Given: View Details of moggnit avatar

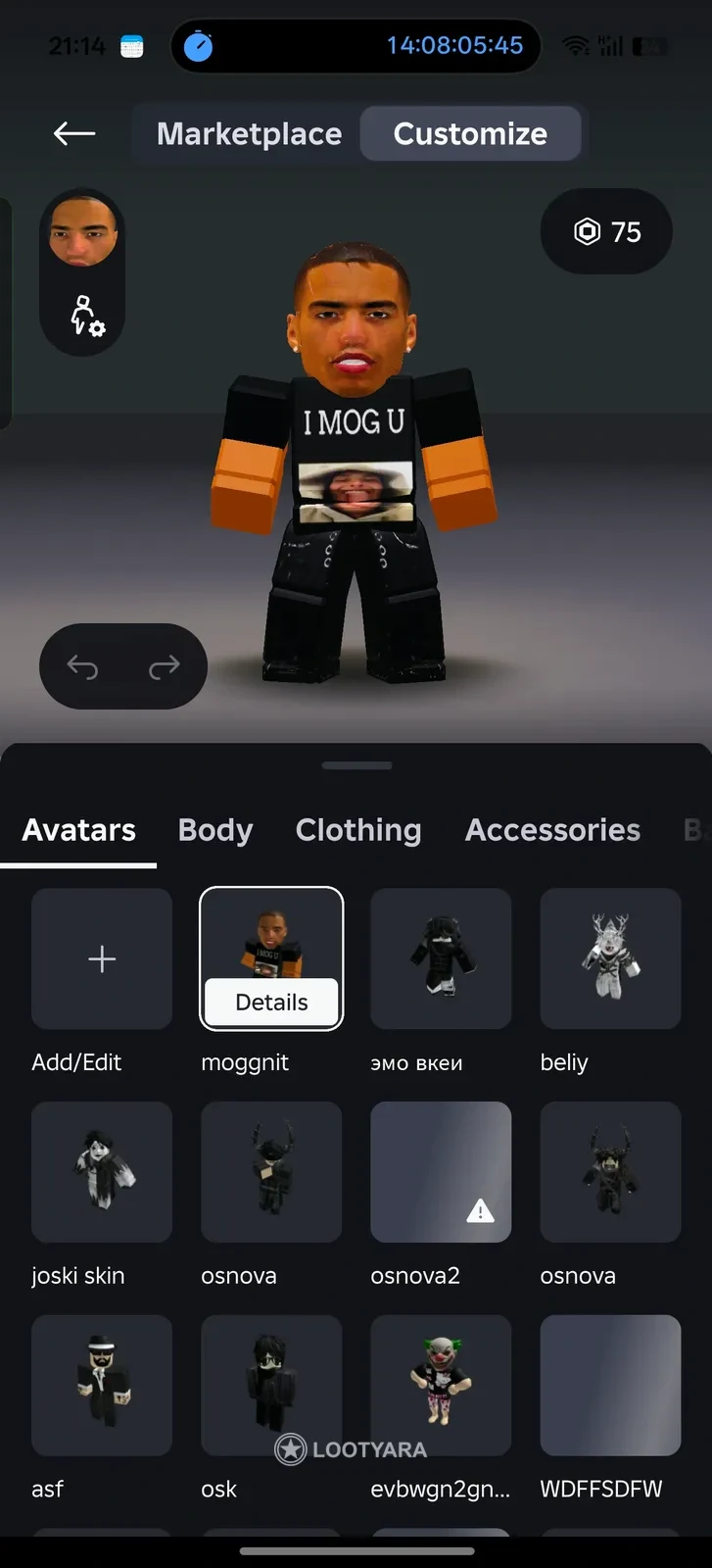Looking at the screenshot, I should [271, 1003].
